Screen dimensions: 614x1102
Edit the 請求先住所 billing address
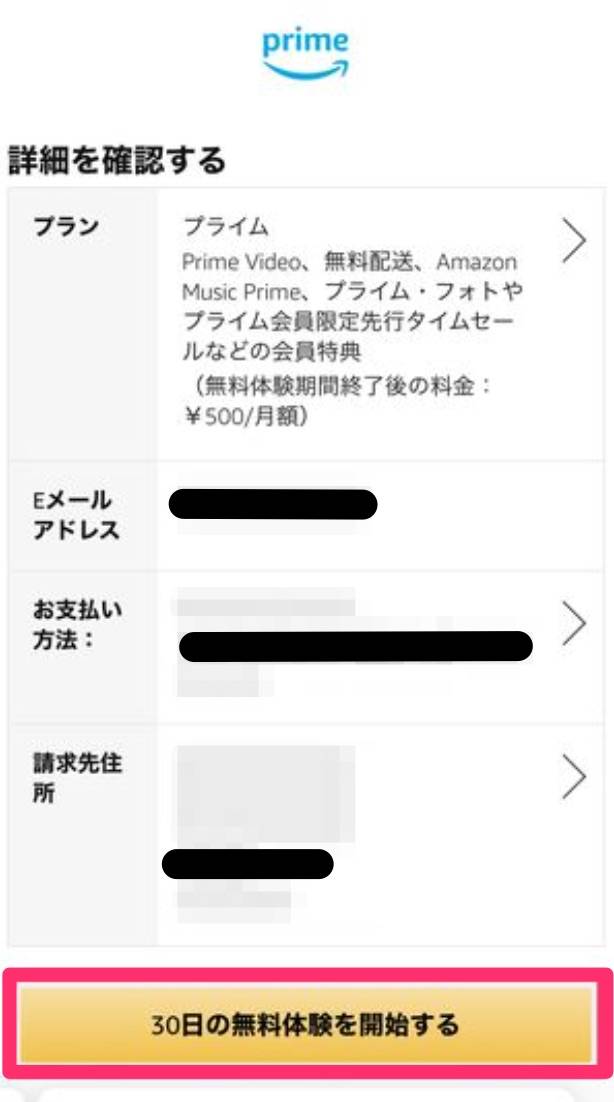click(x=306, y=835)
